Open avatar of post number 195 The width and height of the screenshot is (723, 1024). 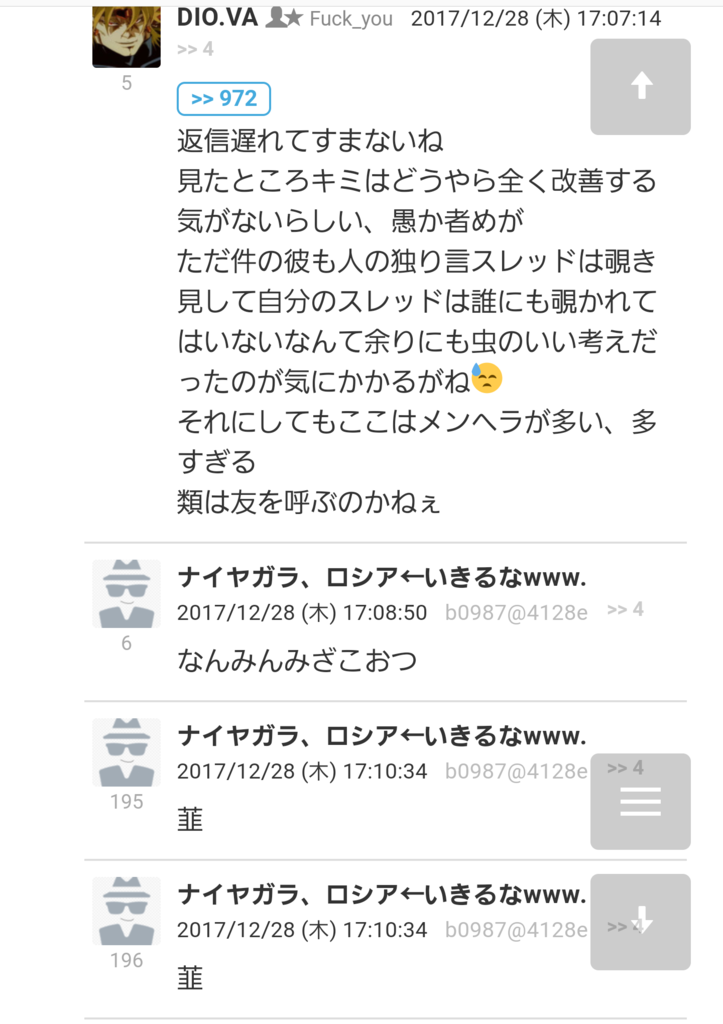coord(126,752)
